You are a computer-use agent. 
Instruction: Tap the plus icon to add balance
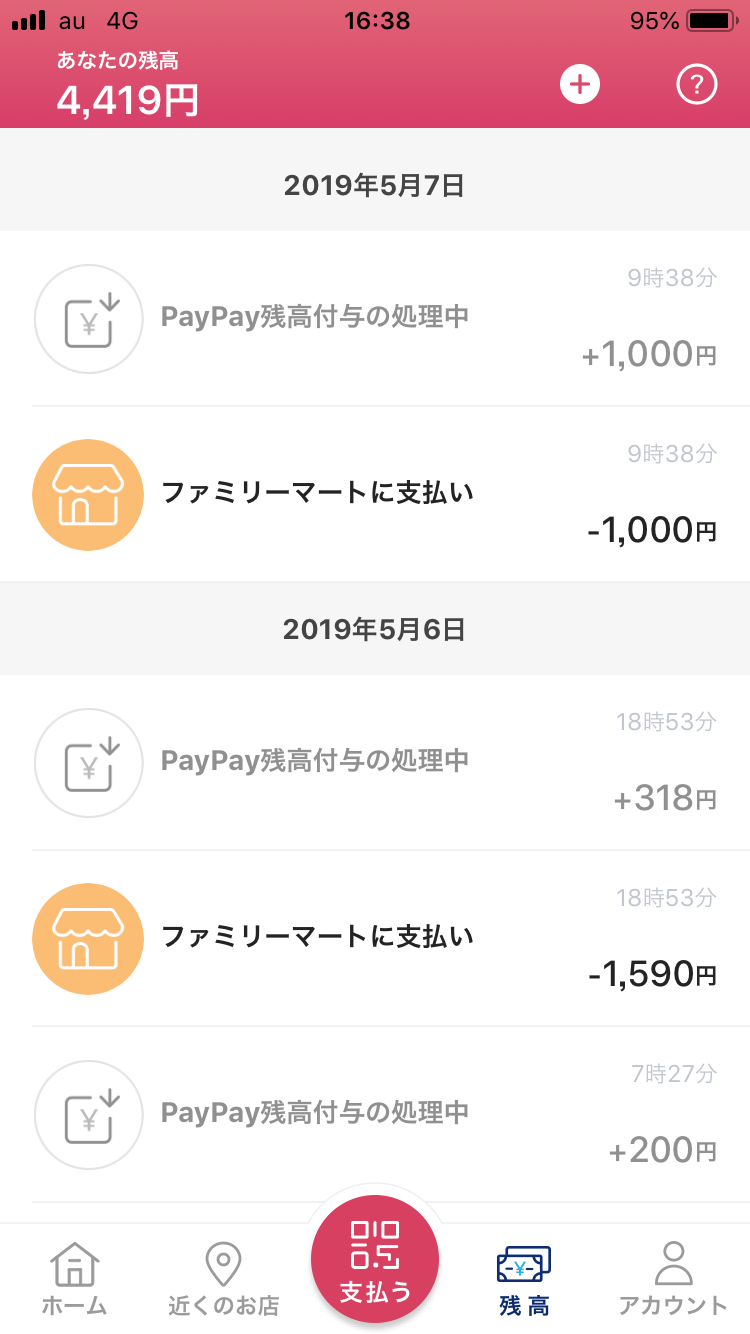[579, 85]
